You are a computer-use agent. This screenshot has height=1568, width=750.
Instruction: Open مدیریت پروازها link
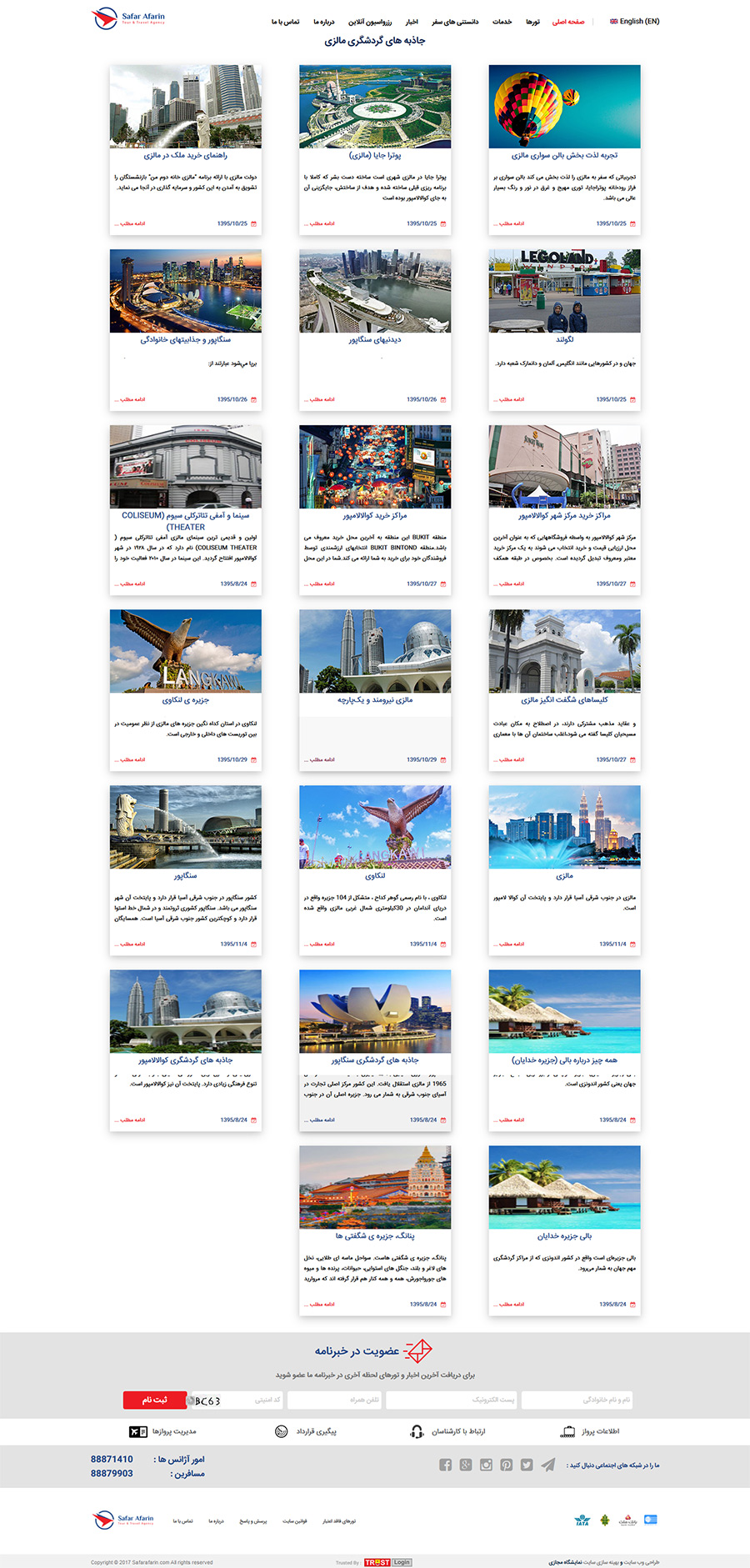(x=163, y=1431)
